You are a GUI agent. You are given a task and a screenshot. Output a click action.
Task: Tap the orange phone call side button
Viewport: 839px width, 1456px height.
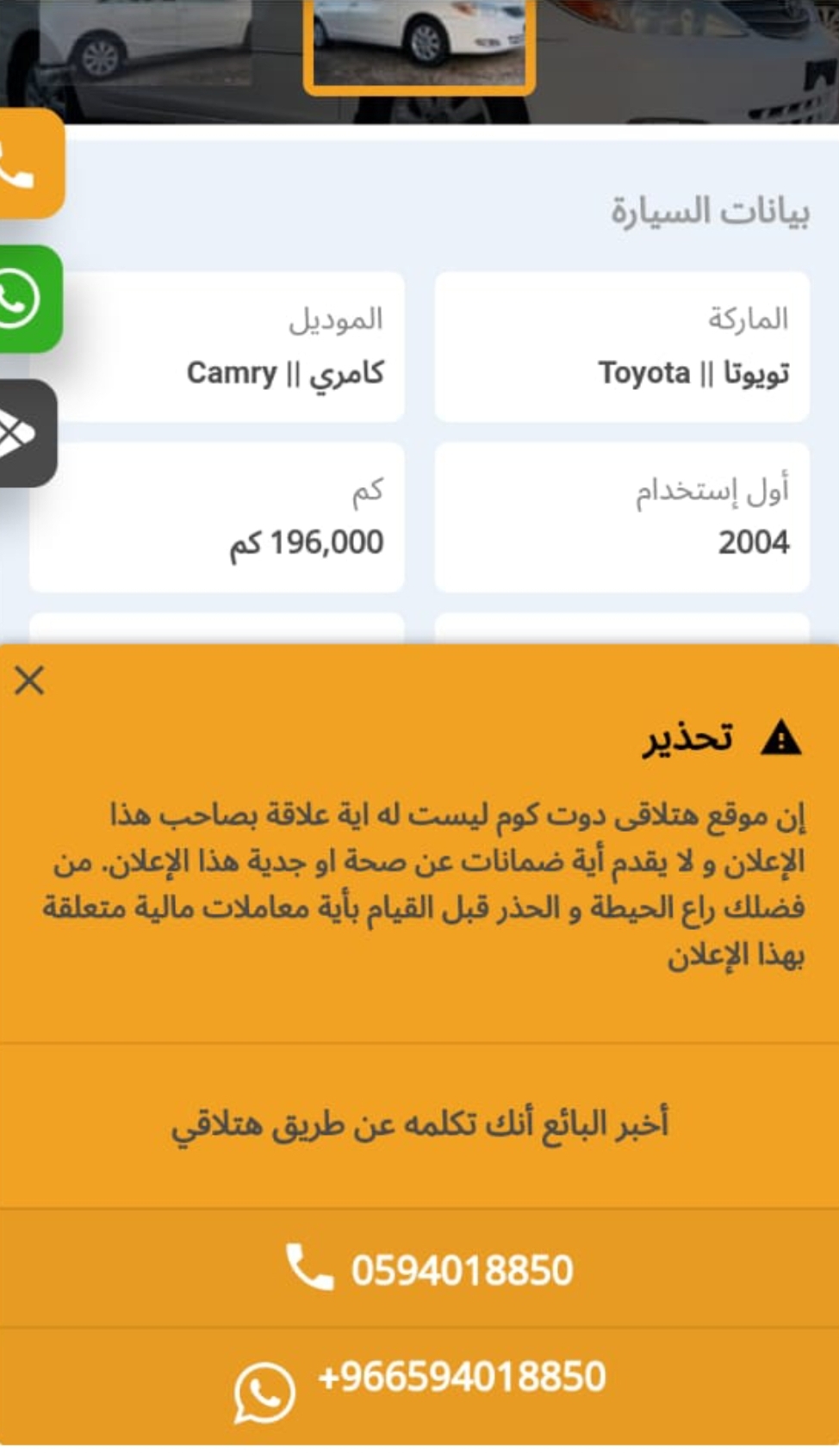30,163
